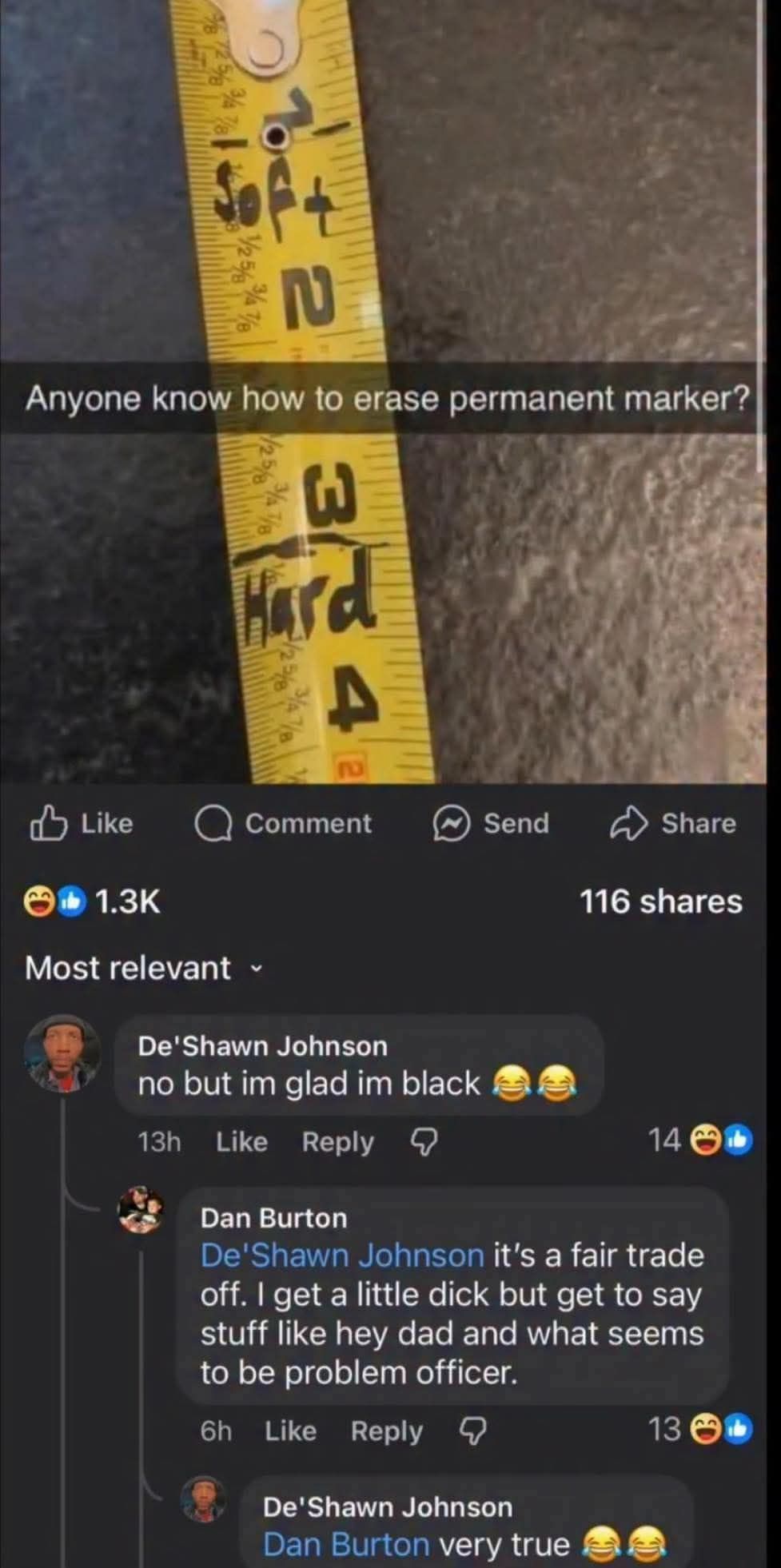Screen dimensions: 781x1568
Task: Tap the De'Shawn Johnson mention in Dan's reply
Action: point(342,1256)
